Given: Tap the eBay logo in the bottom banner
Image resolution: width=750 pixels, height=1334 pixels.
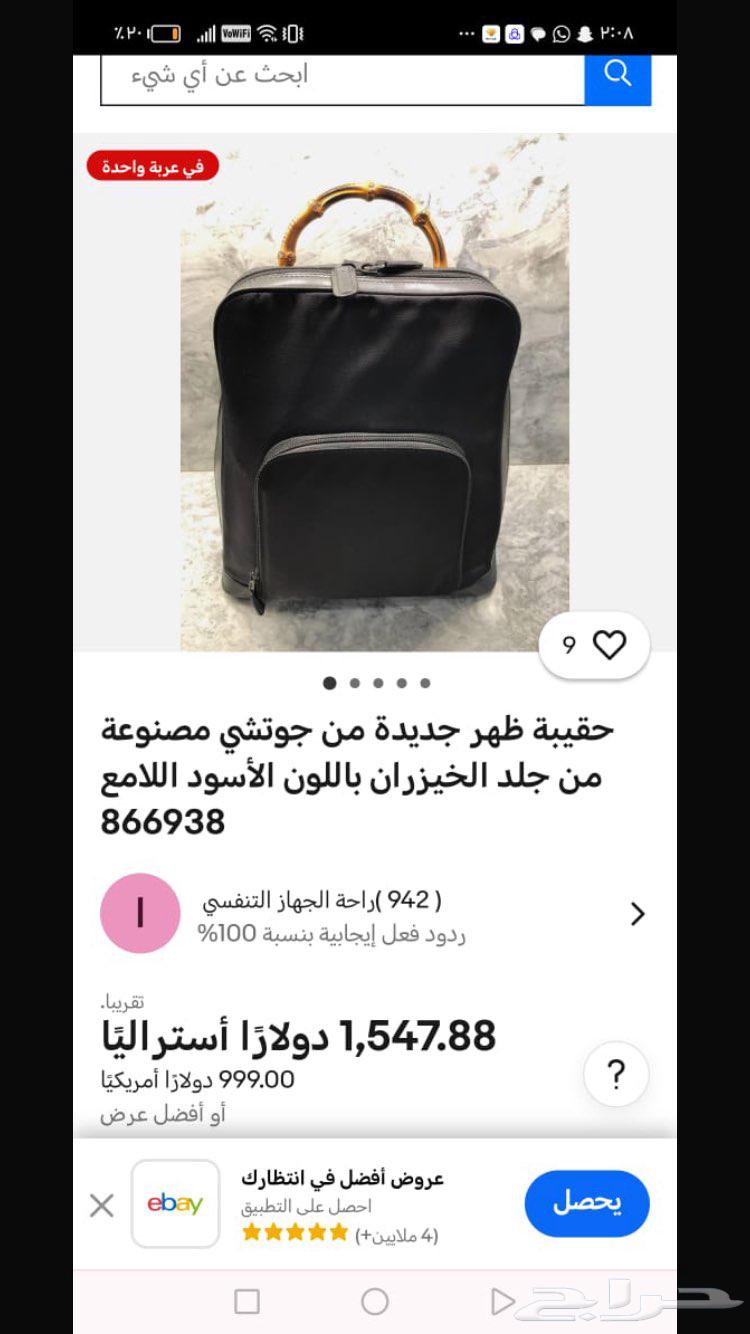Looking at the screenshot, I should 175,1203.
